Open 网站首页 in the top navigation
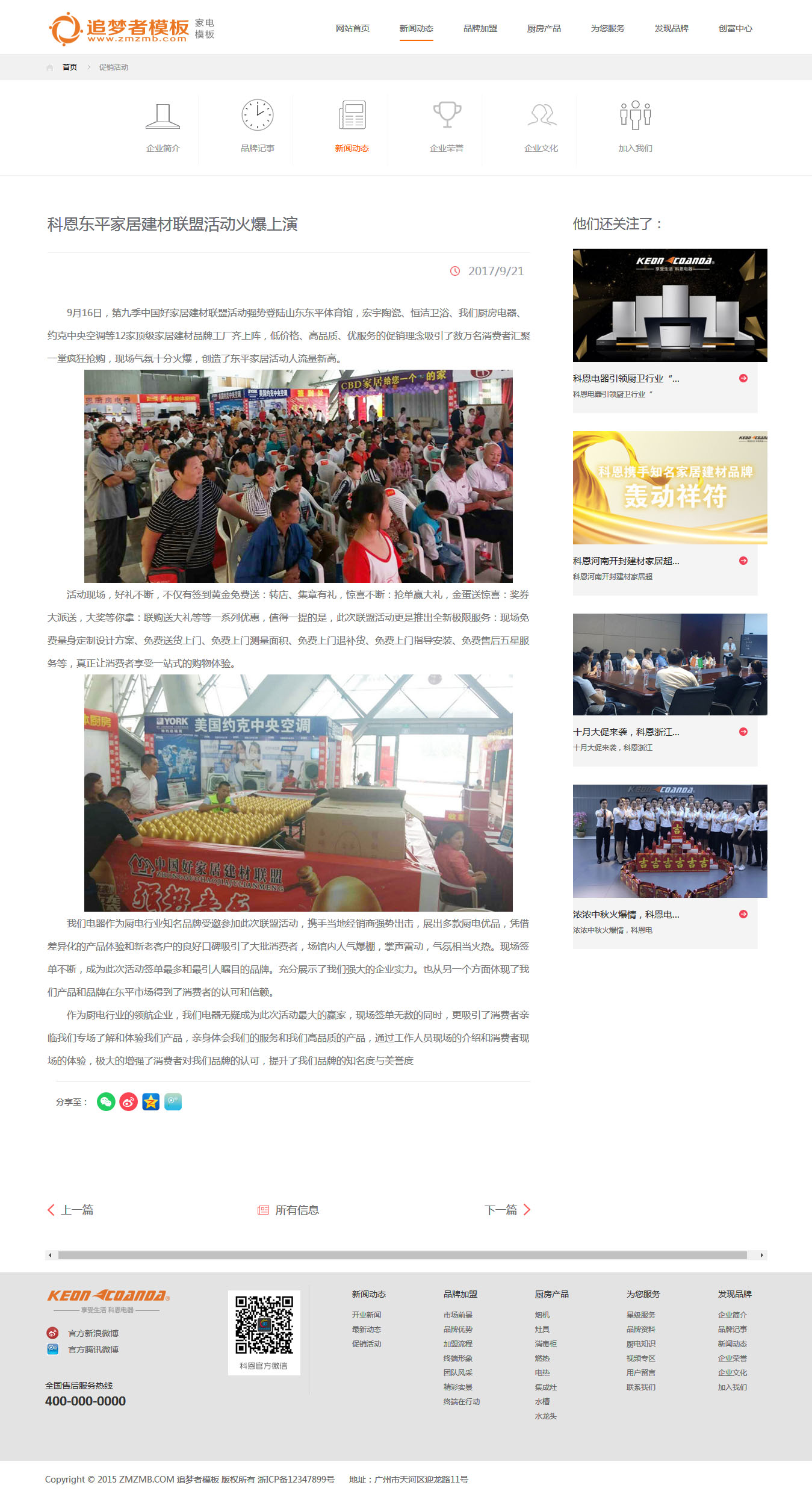Viewport: 812px width, 1497px height. click(x=352, y=28)
